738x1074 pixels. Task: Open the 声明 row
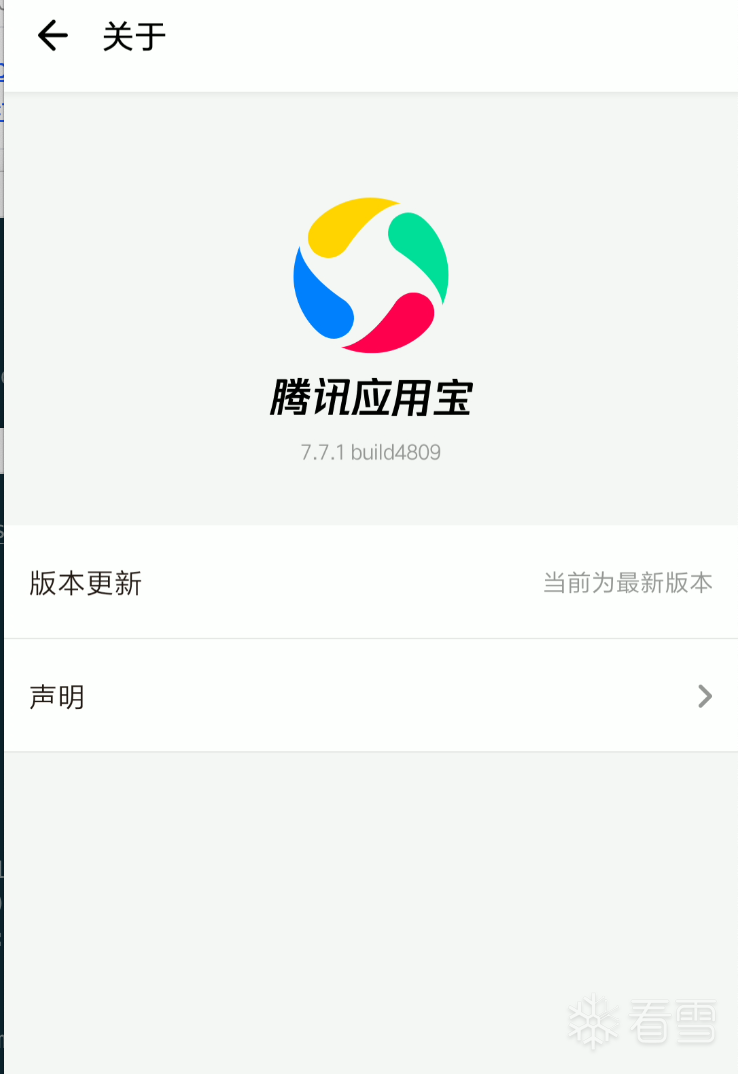pyautogui.click(x=370, y=696)
